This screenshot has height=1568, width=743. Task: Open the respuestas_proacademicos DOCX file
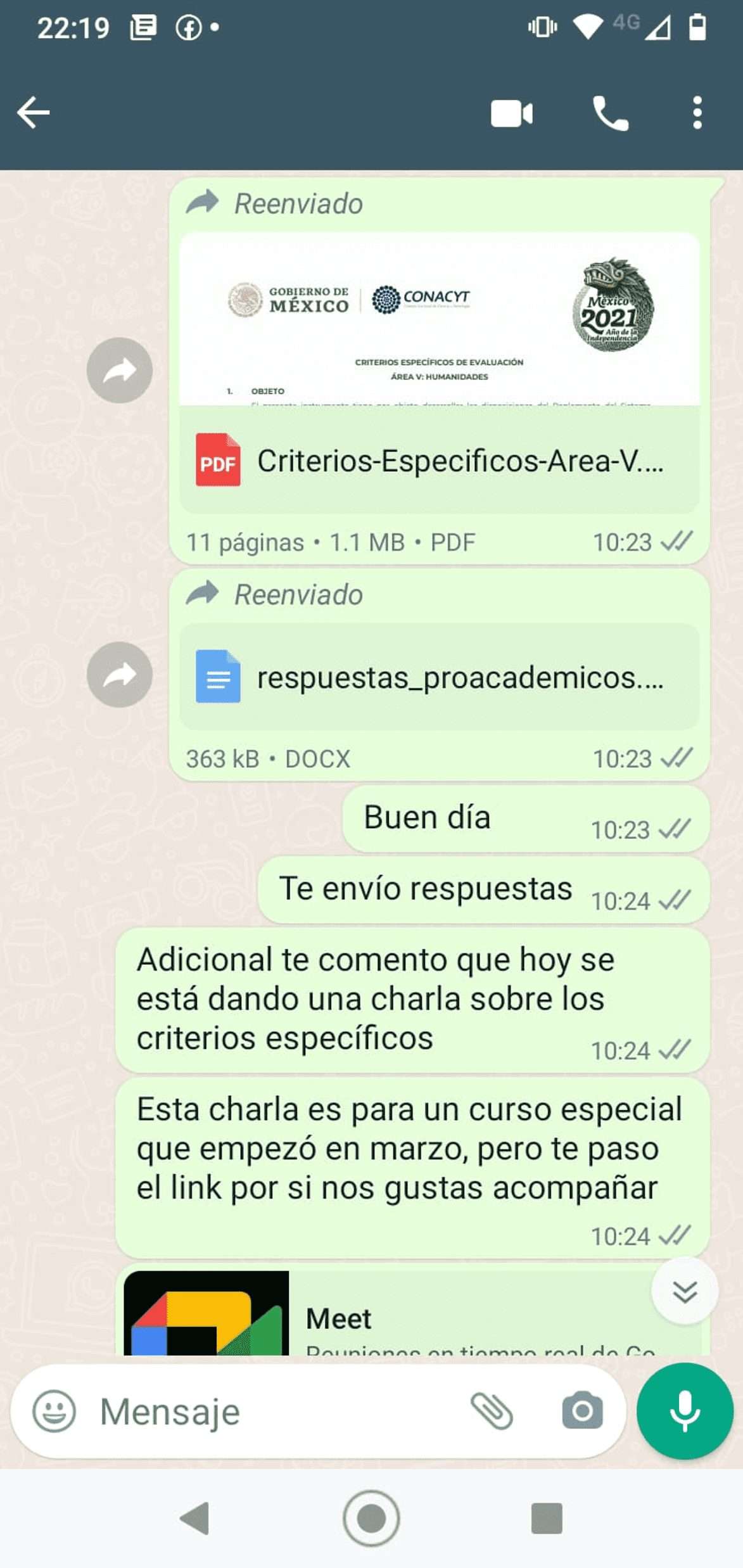(439, 677)
